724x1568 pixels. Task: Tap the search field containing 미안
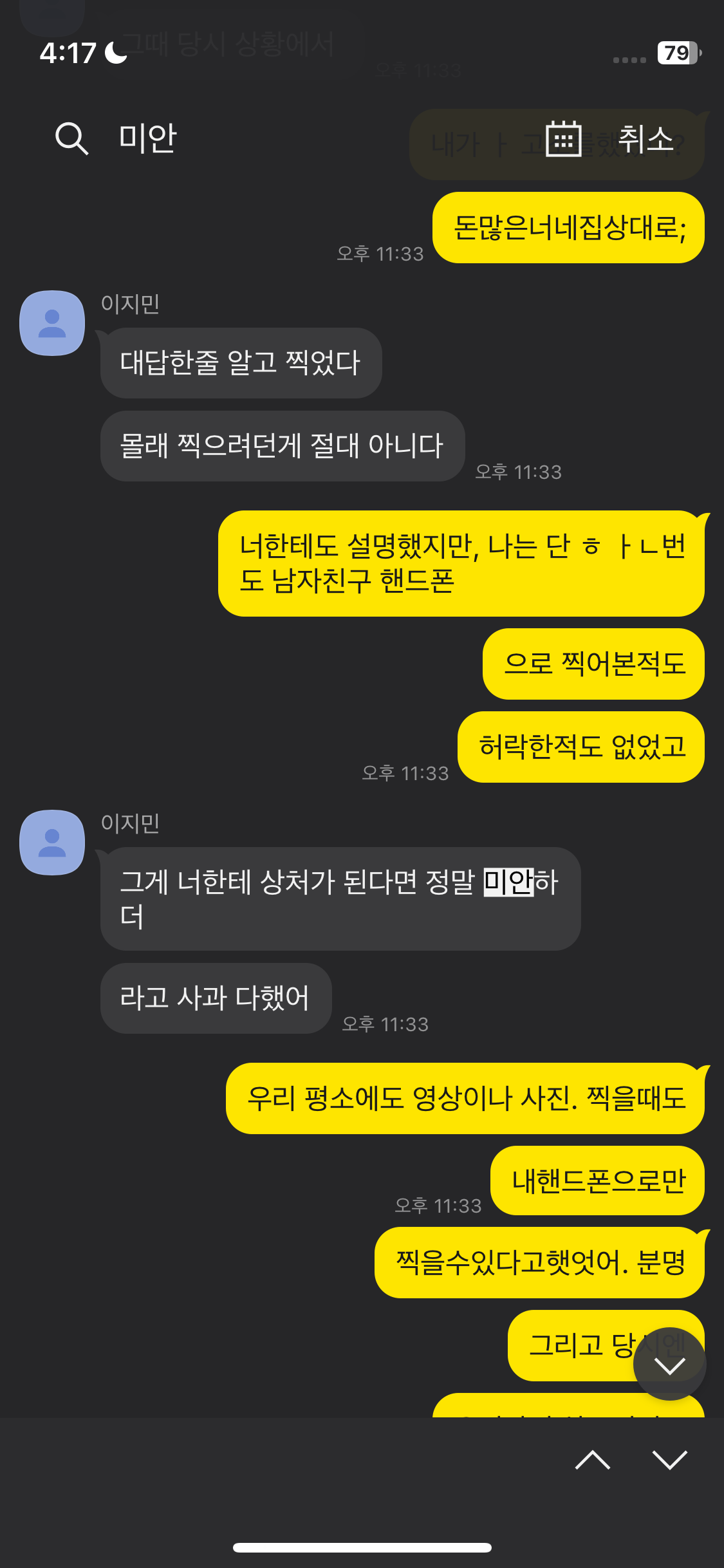click(257, 138)
